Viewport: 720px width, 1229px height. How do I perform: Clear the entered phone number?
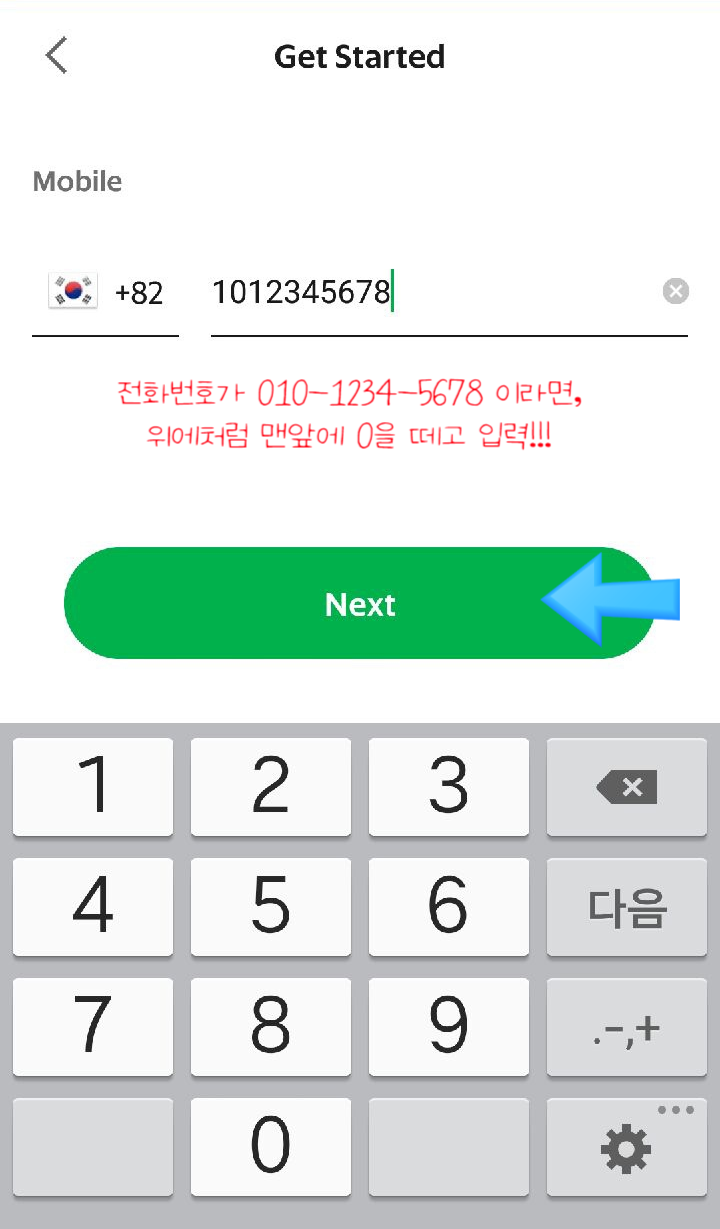676,292
